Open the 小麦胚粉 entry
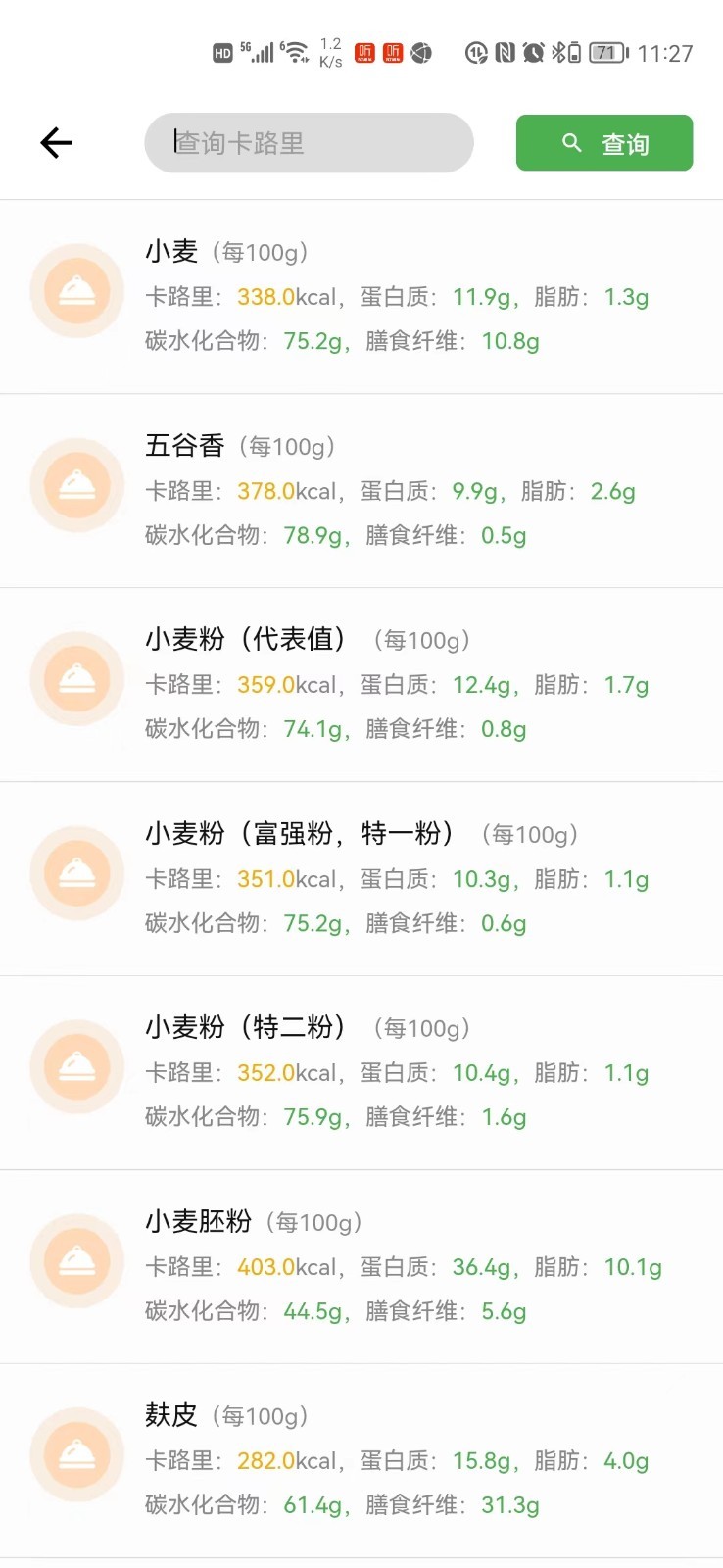 coord(361,1267)
